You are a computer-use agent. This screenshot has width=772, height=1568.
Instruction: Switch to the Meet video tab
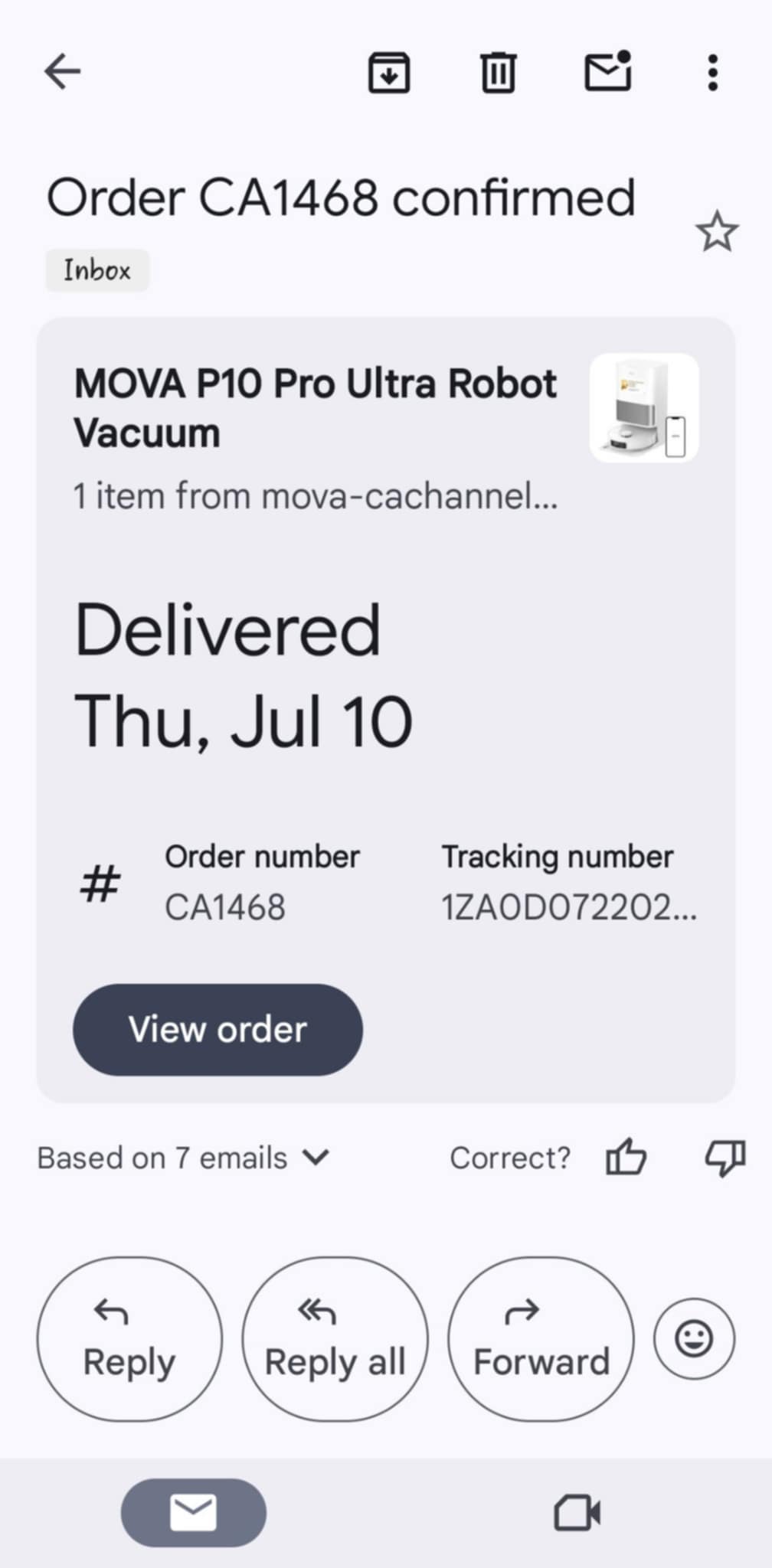[577, 1513]
